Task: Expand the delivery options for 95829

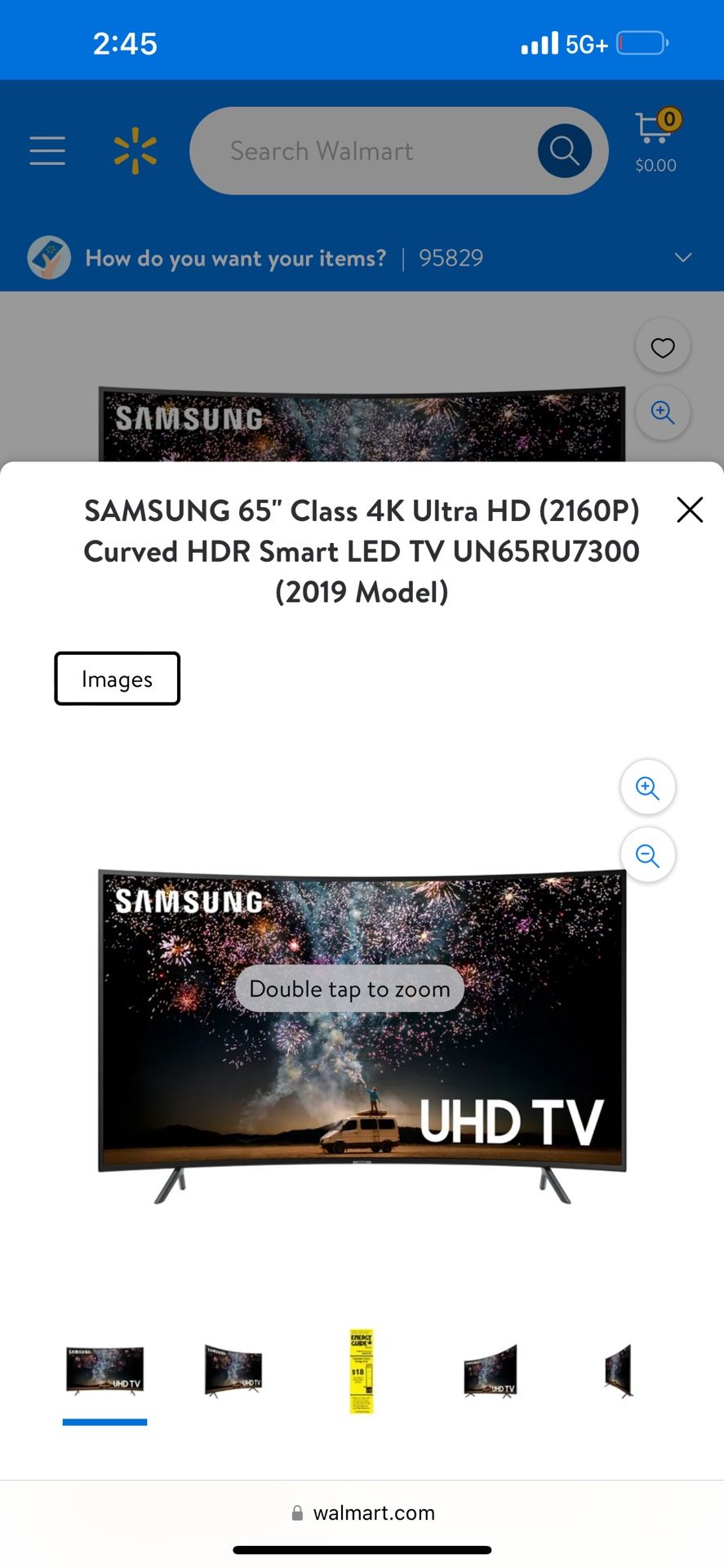Action: [x=682, y=258]
